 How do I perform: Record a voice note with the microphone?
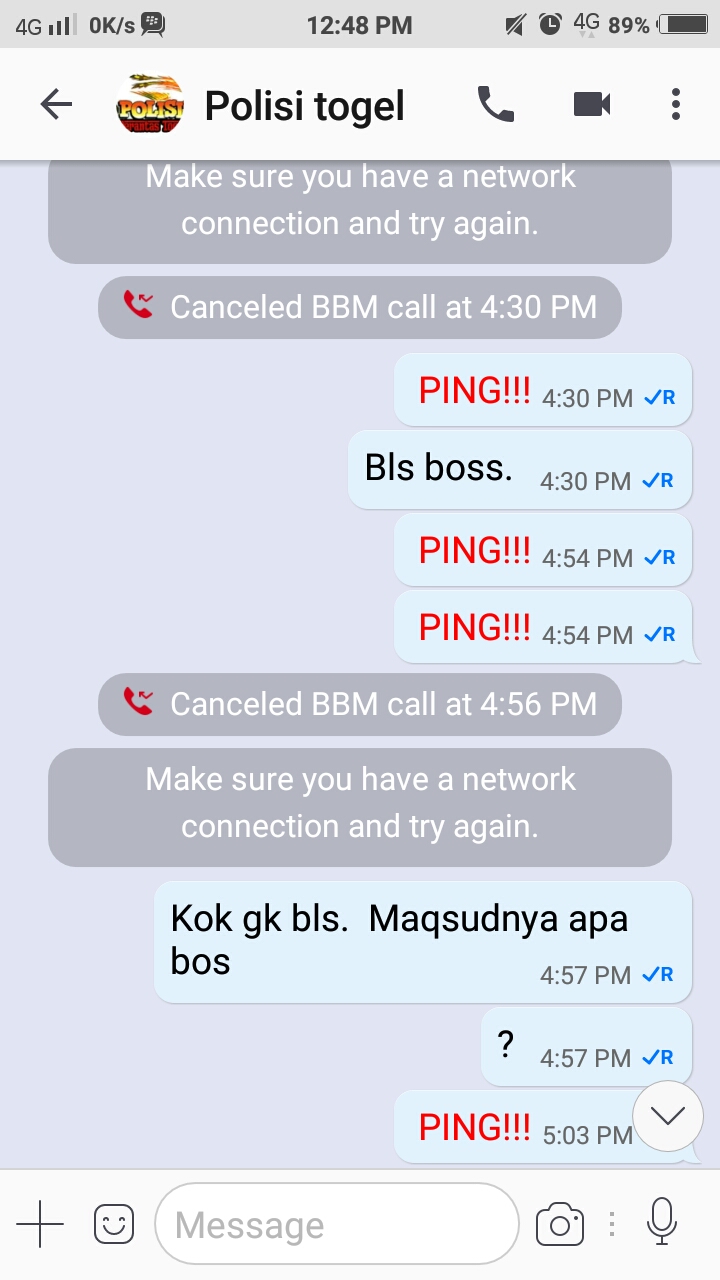point(661,1222)
